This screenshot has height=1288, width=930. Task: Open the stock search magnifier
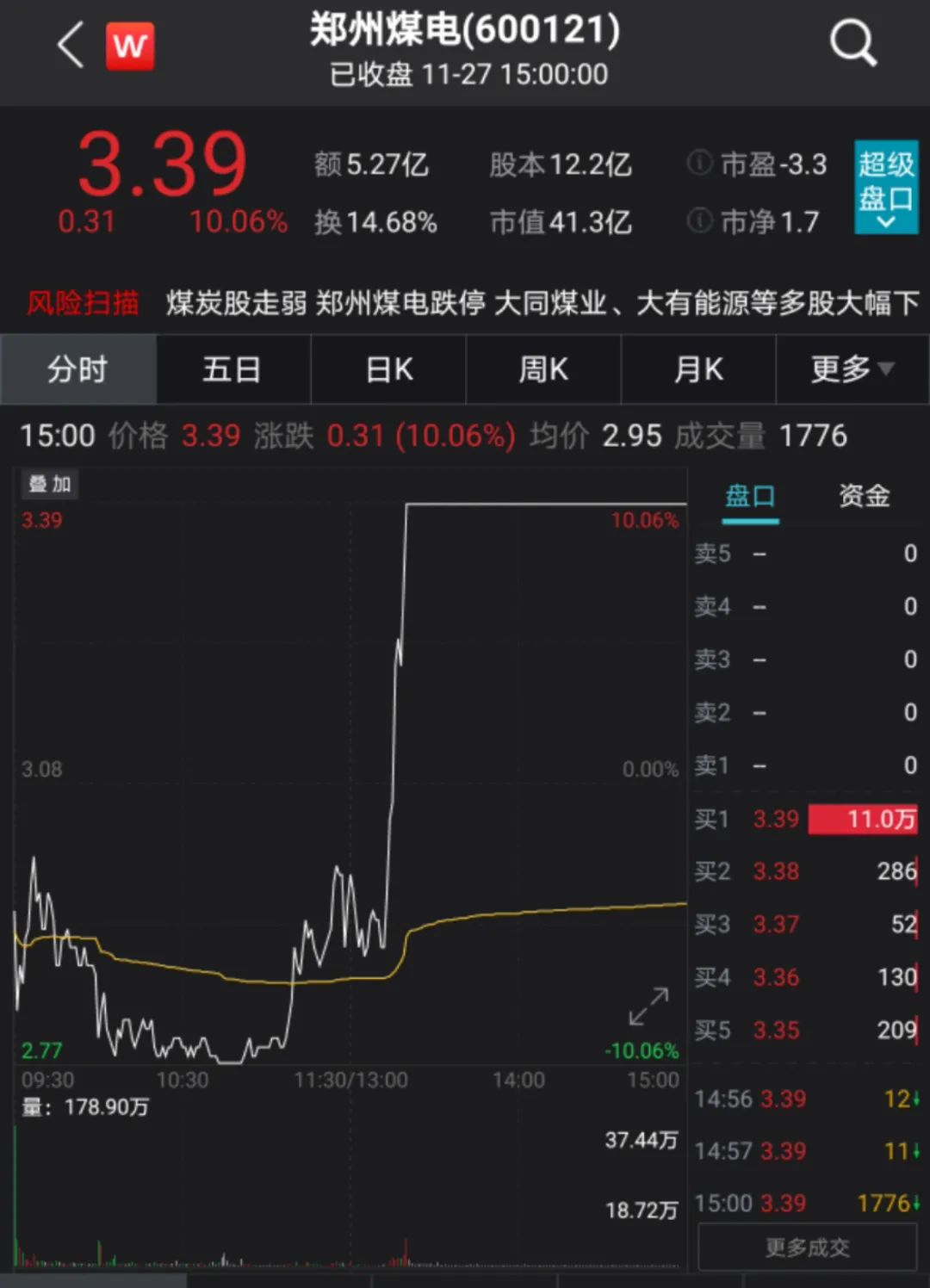click(852, 43)
